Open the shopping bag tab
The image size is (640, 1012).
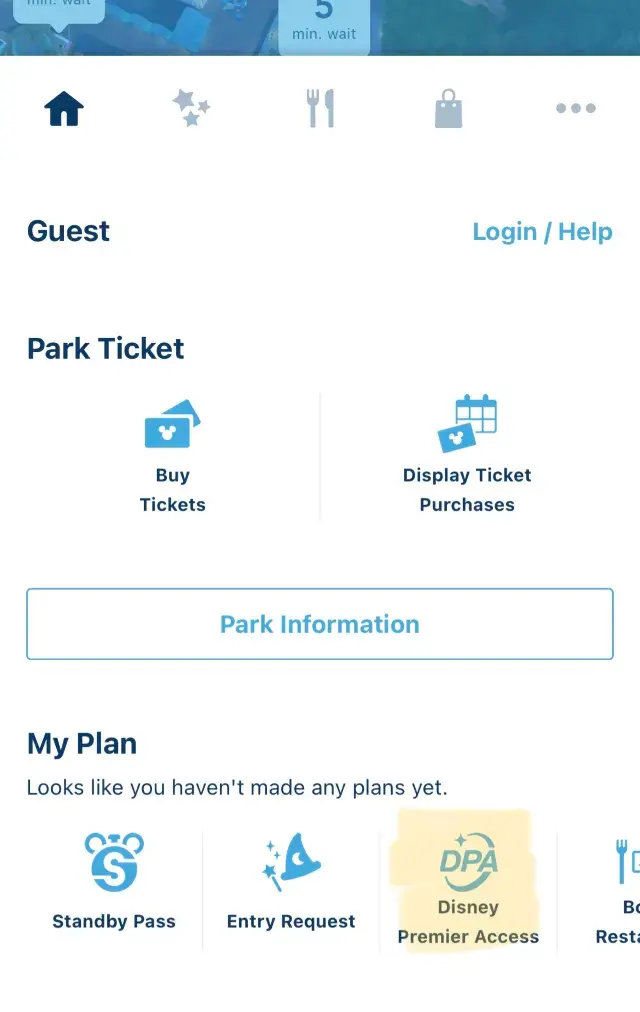tap(449, 109)
